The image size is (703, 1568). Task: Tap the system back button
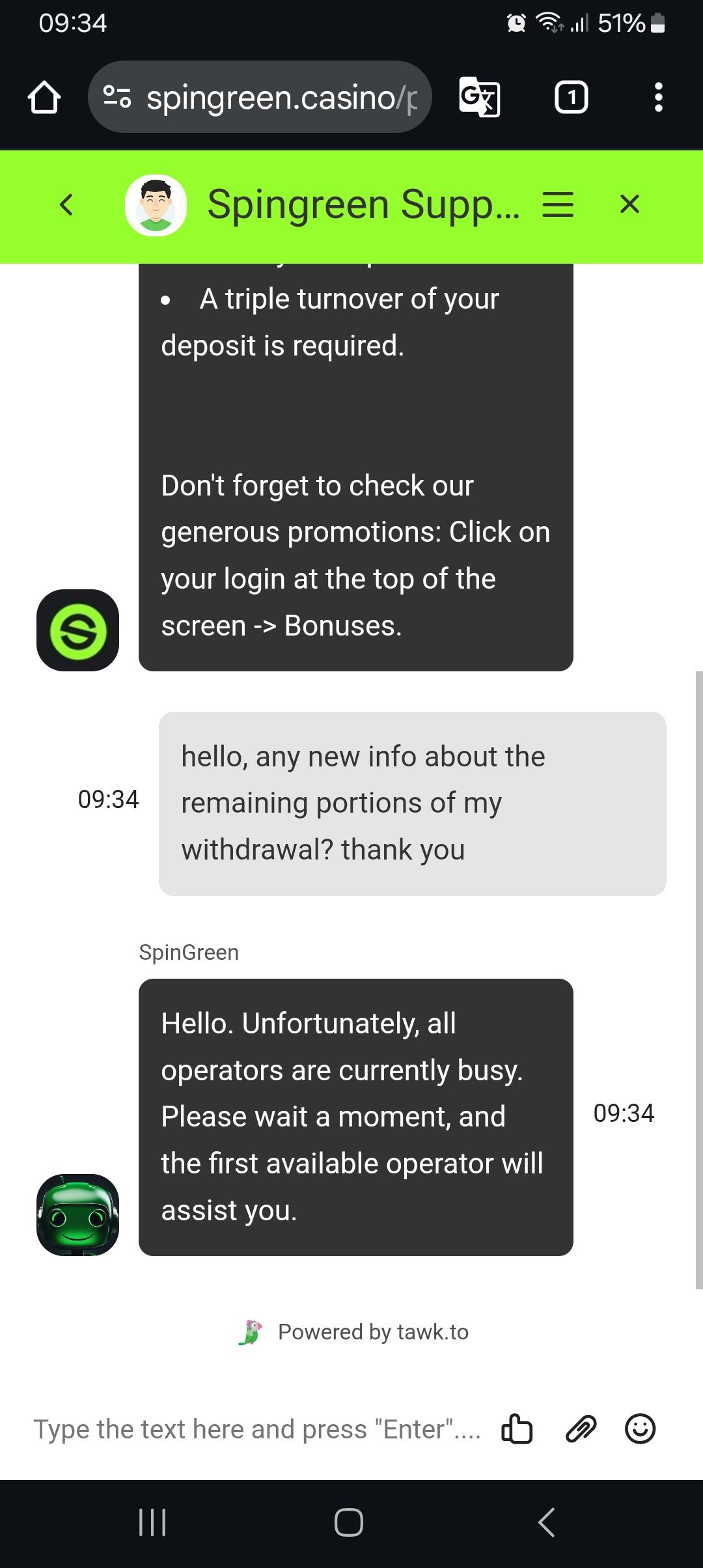(x=547, y=1522)
